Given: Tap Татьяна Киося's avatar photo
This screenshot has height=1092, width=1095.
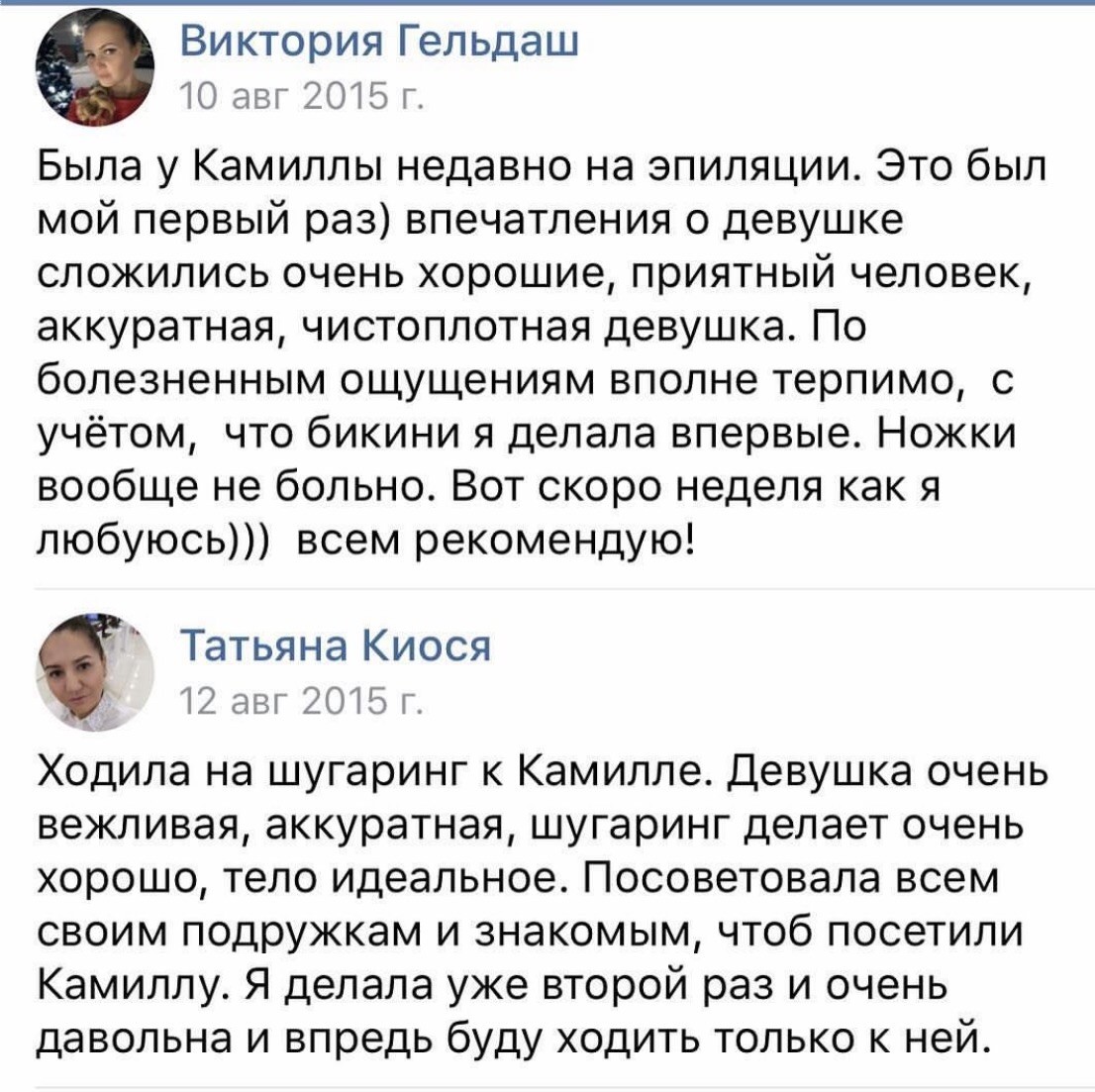Looking at the screenshot, I should 95,673.
